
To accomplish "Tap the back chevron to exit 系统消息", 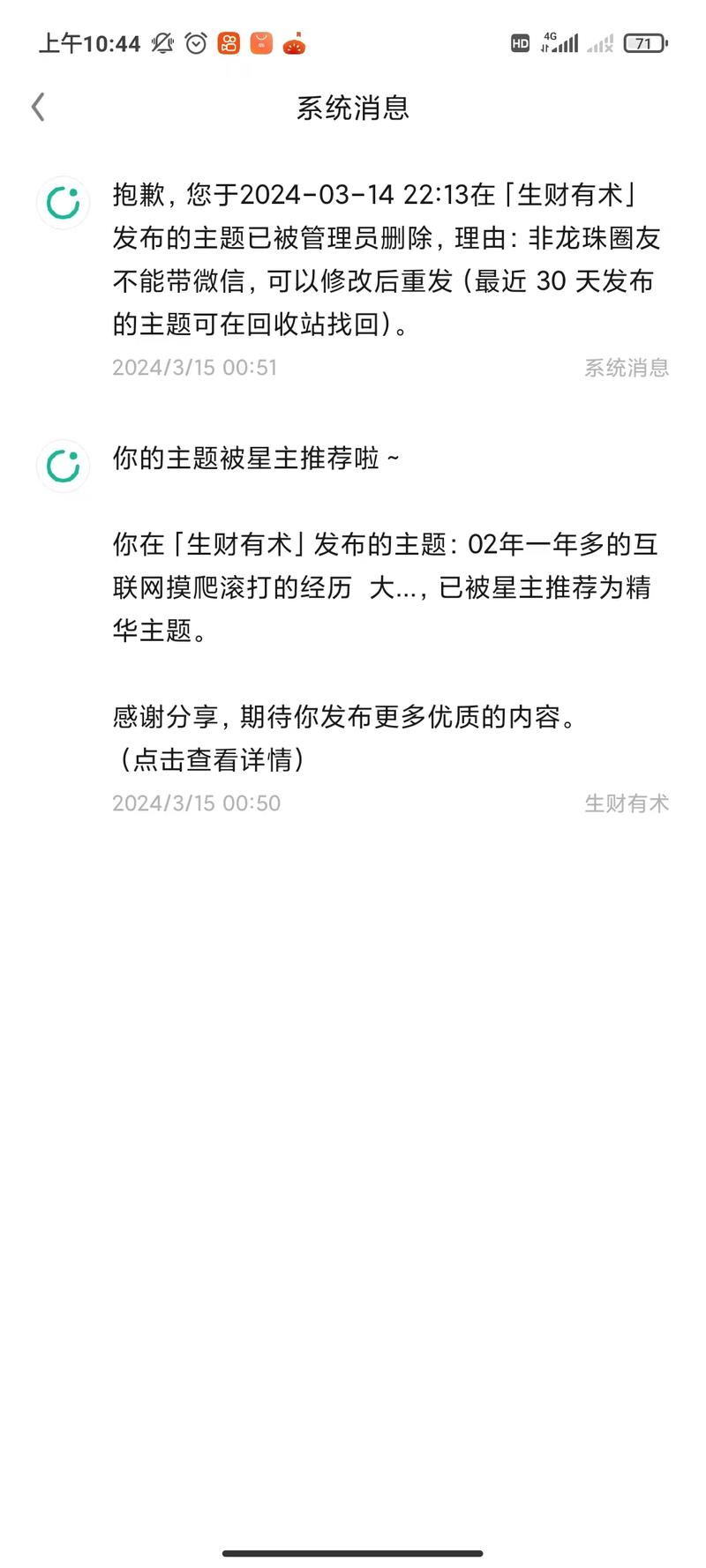I will 37,106.
